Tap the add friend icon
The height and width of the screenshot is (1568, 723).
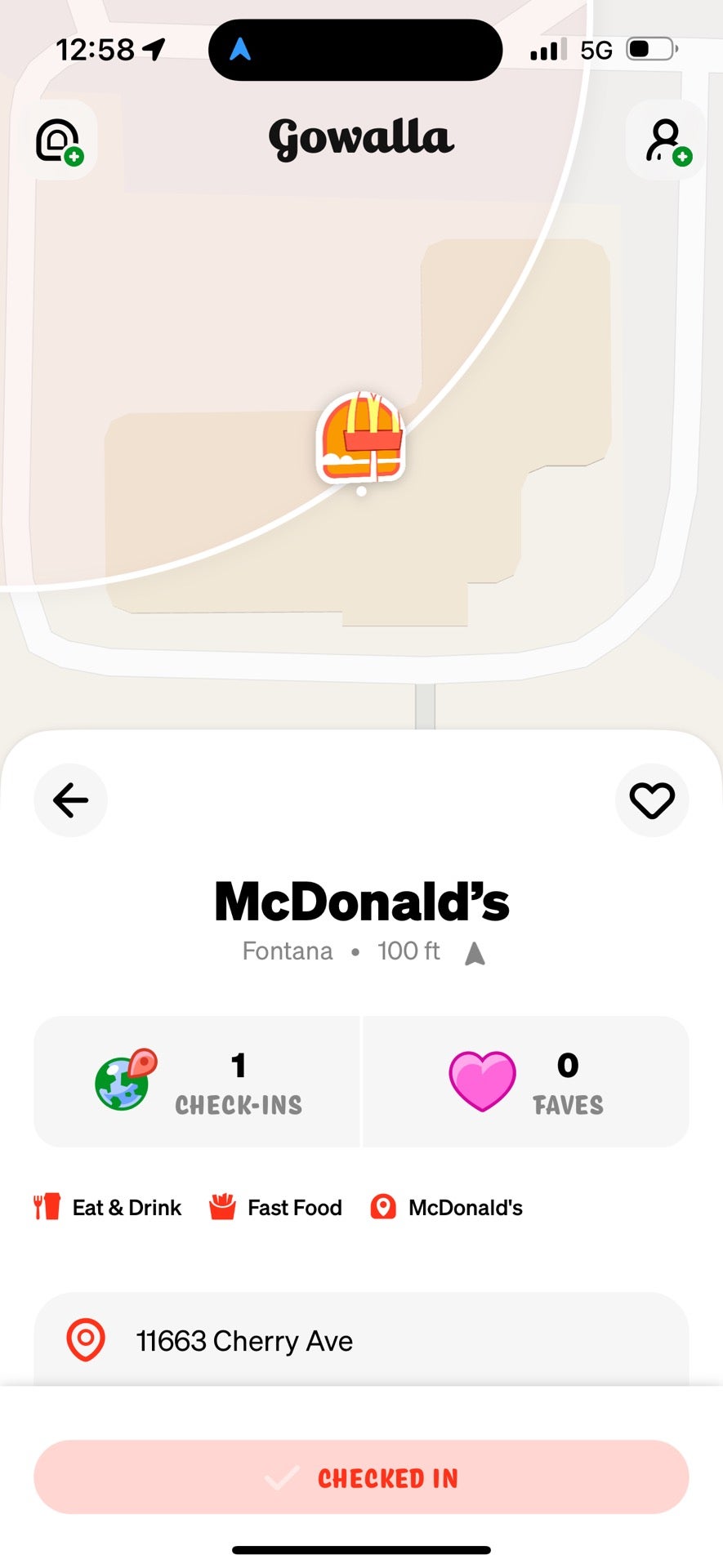666,139
